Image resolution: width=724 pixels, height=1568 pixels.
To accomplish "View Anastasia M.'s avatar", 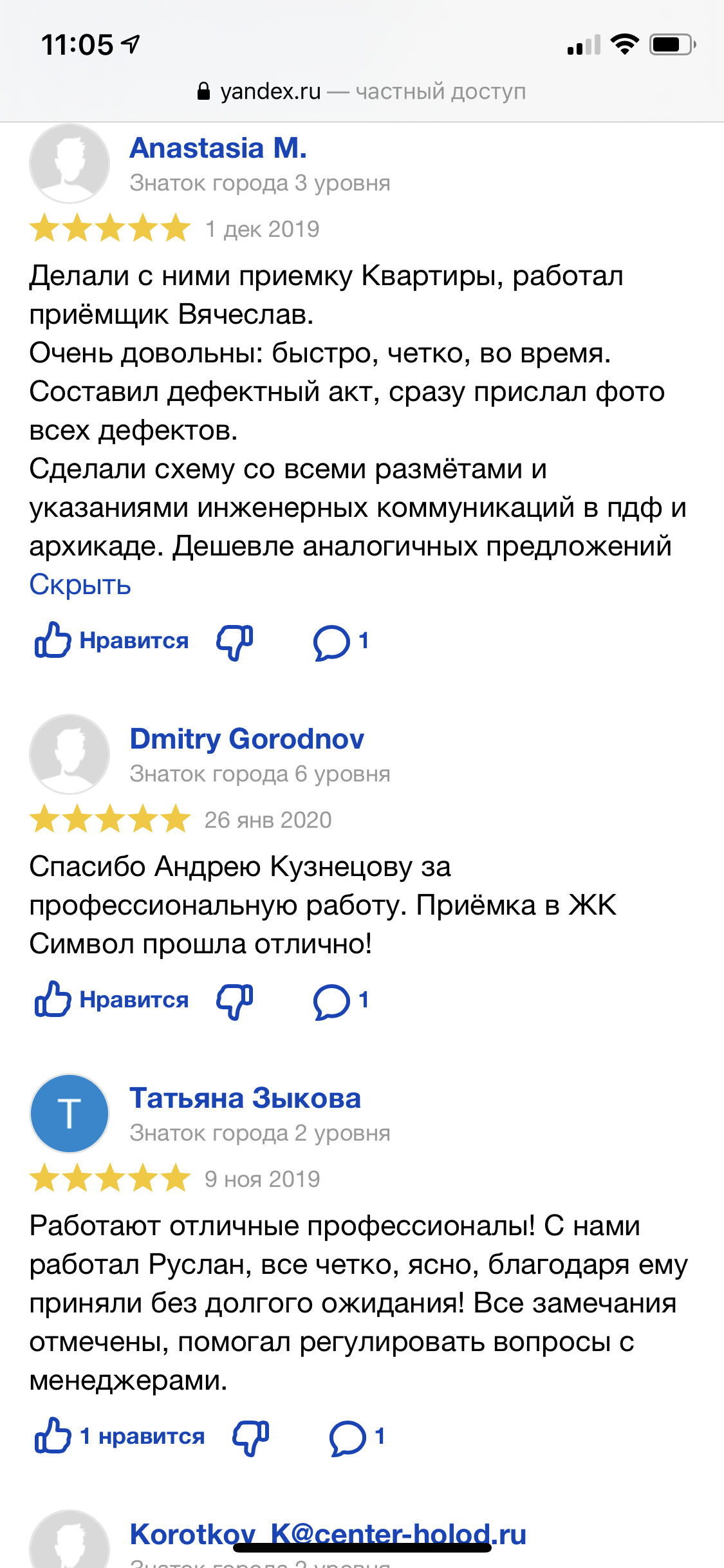I will (70, 163).
